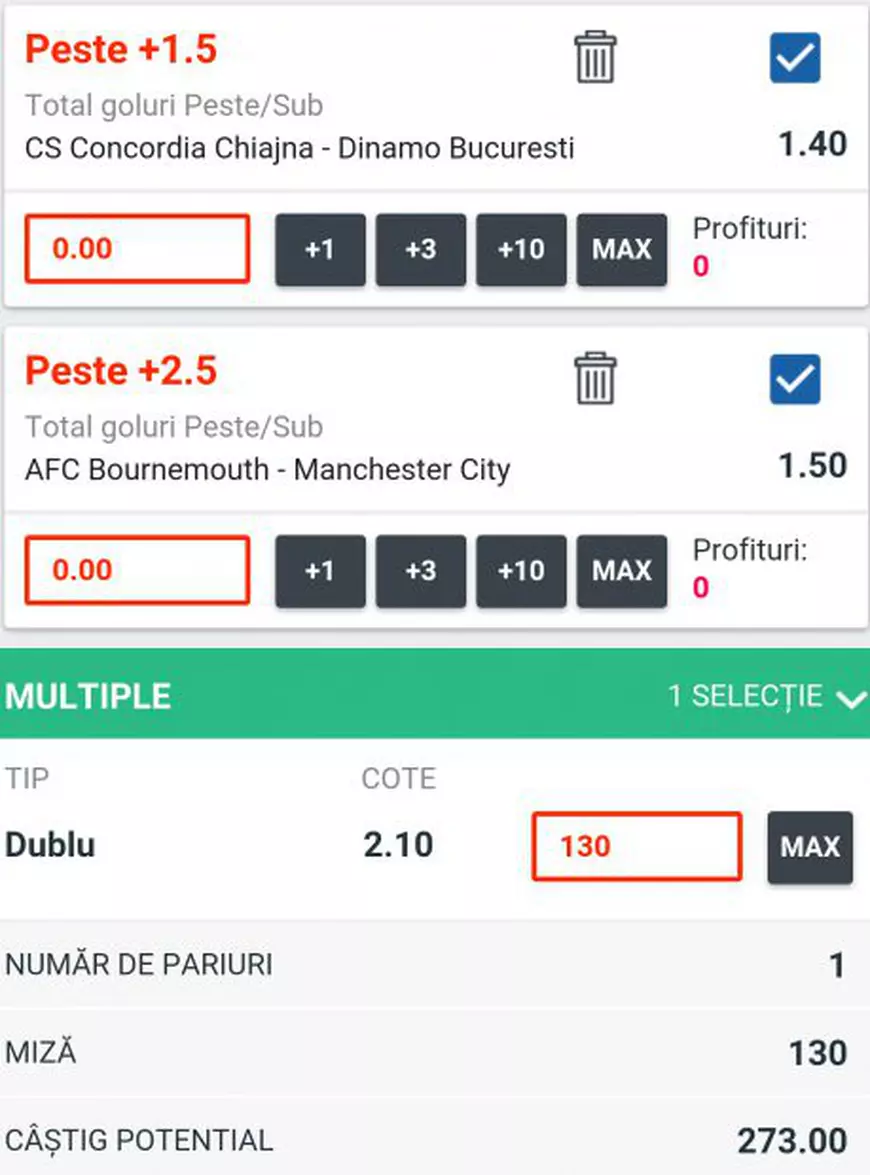Edit the Dublu stake field
This screenshot has width=870, height=1175.
637,847
